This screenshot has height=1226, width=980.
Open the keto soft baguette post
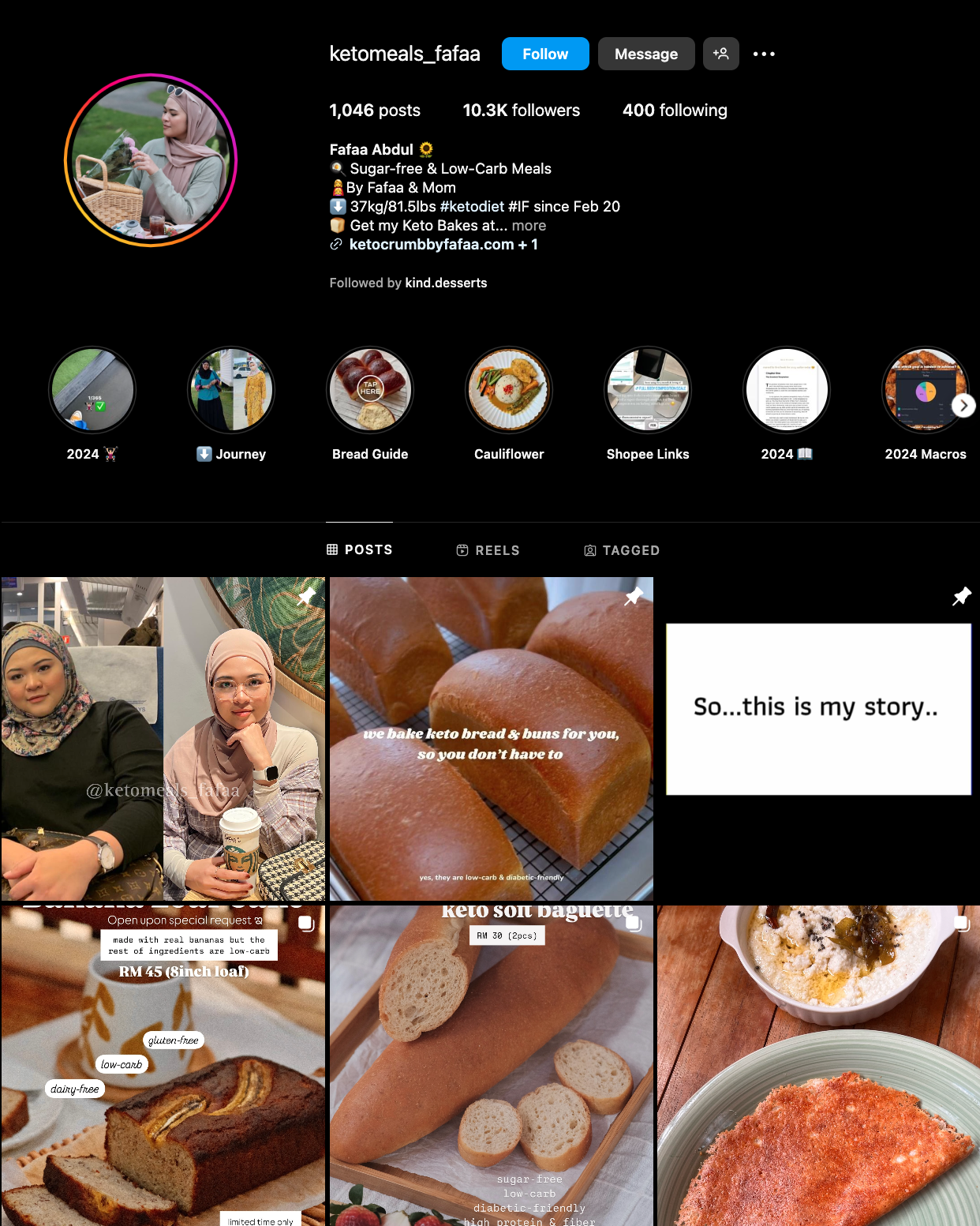(491, 1066)
